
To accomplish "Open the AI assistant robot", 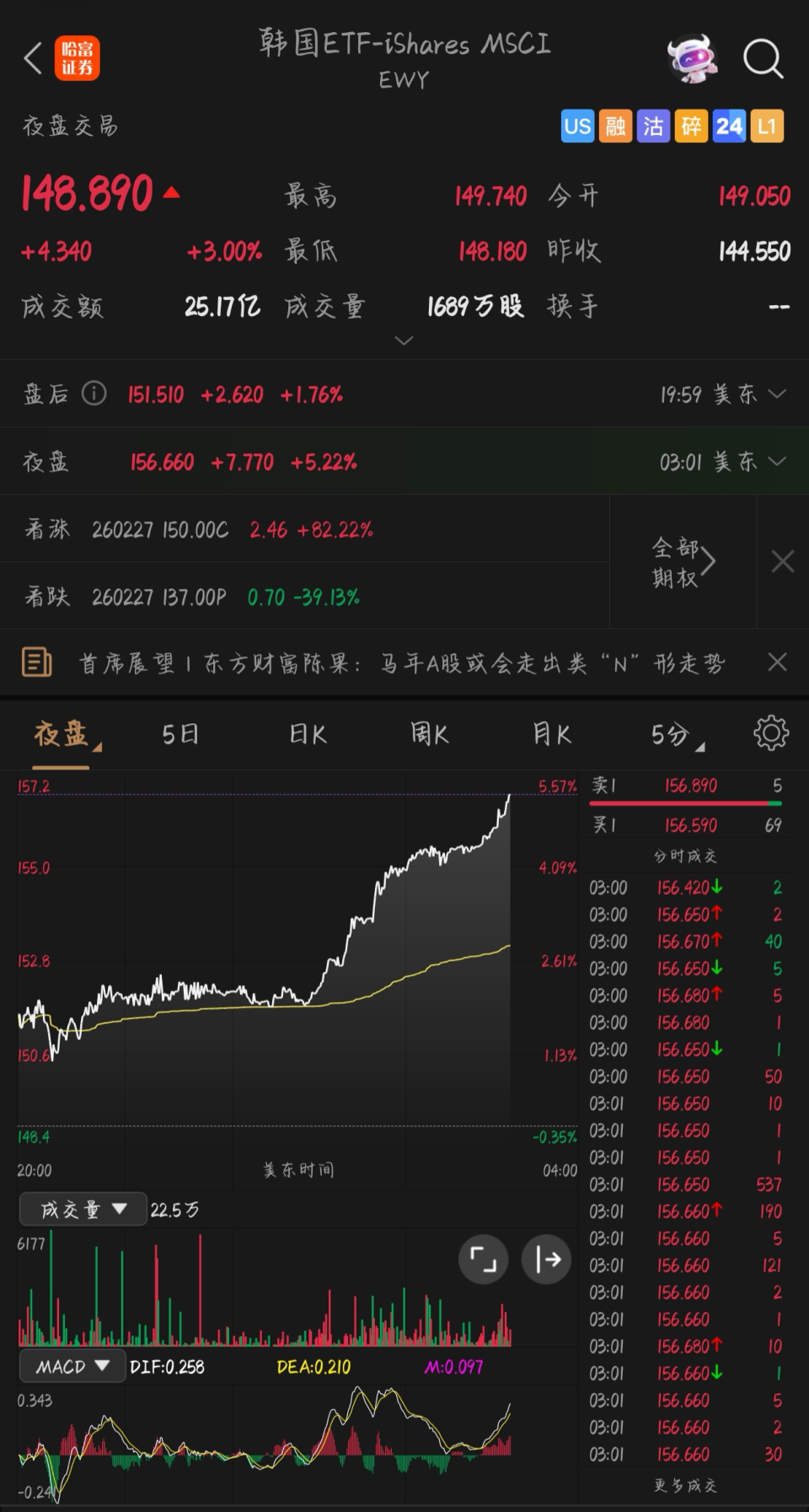I will pos(693,59).
